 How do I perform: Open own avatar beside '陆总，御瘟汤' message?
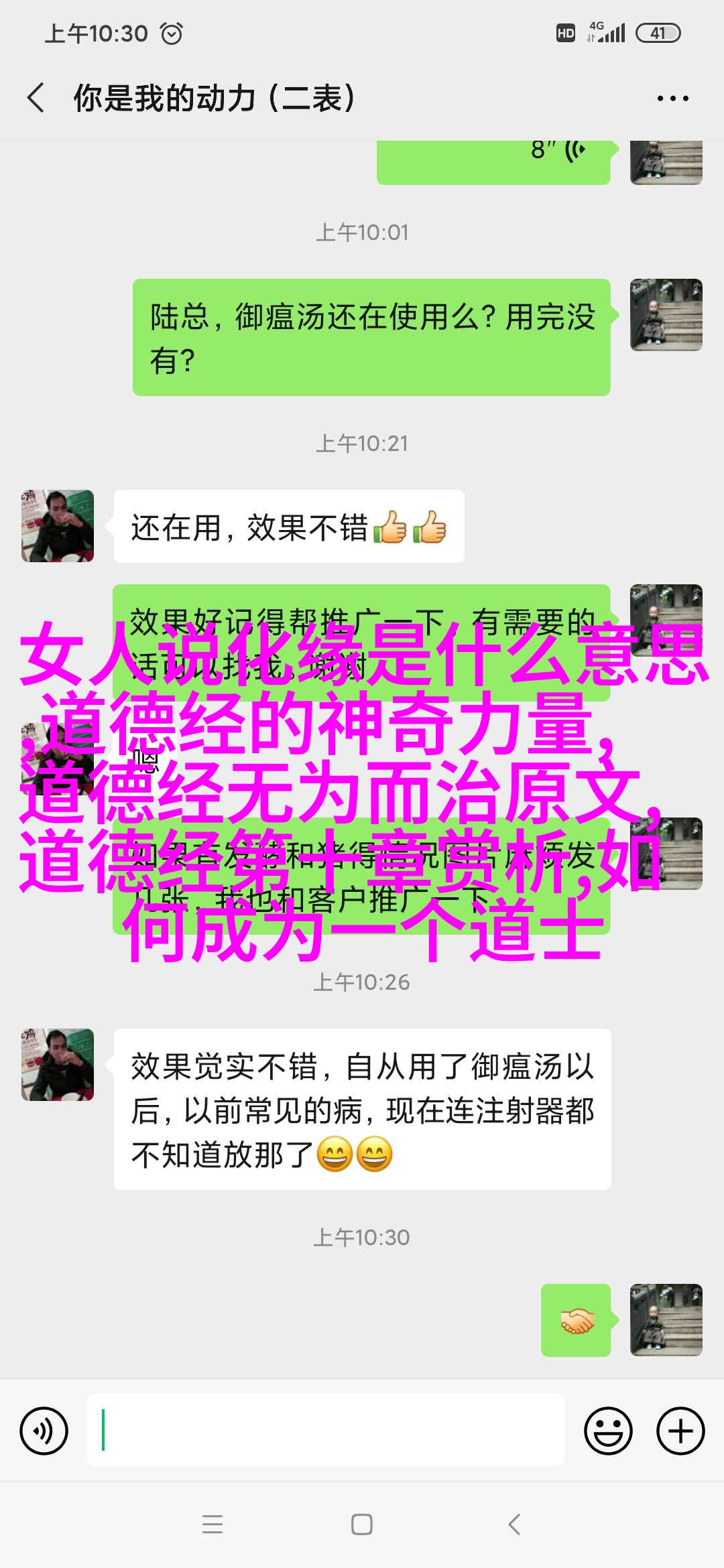[666, 315]
